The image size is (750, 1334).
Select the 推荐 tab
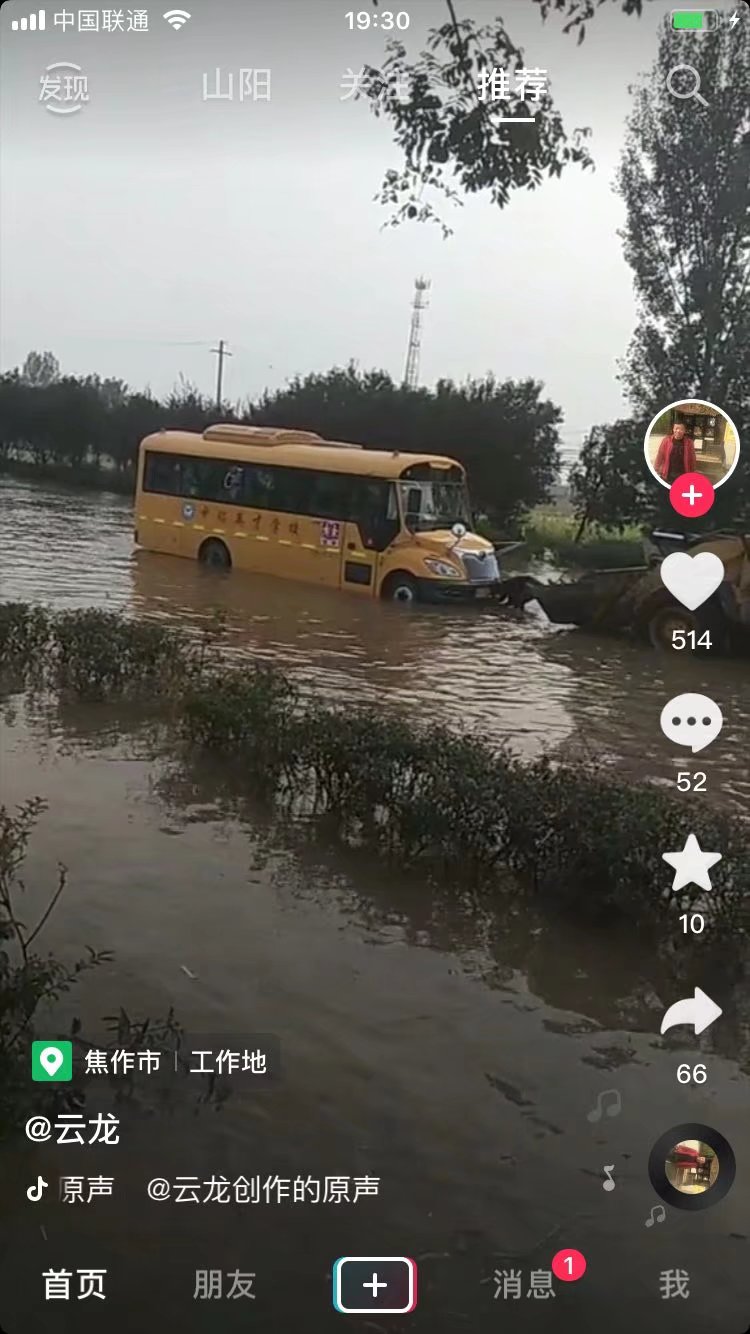click(512, 86)
